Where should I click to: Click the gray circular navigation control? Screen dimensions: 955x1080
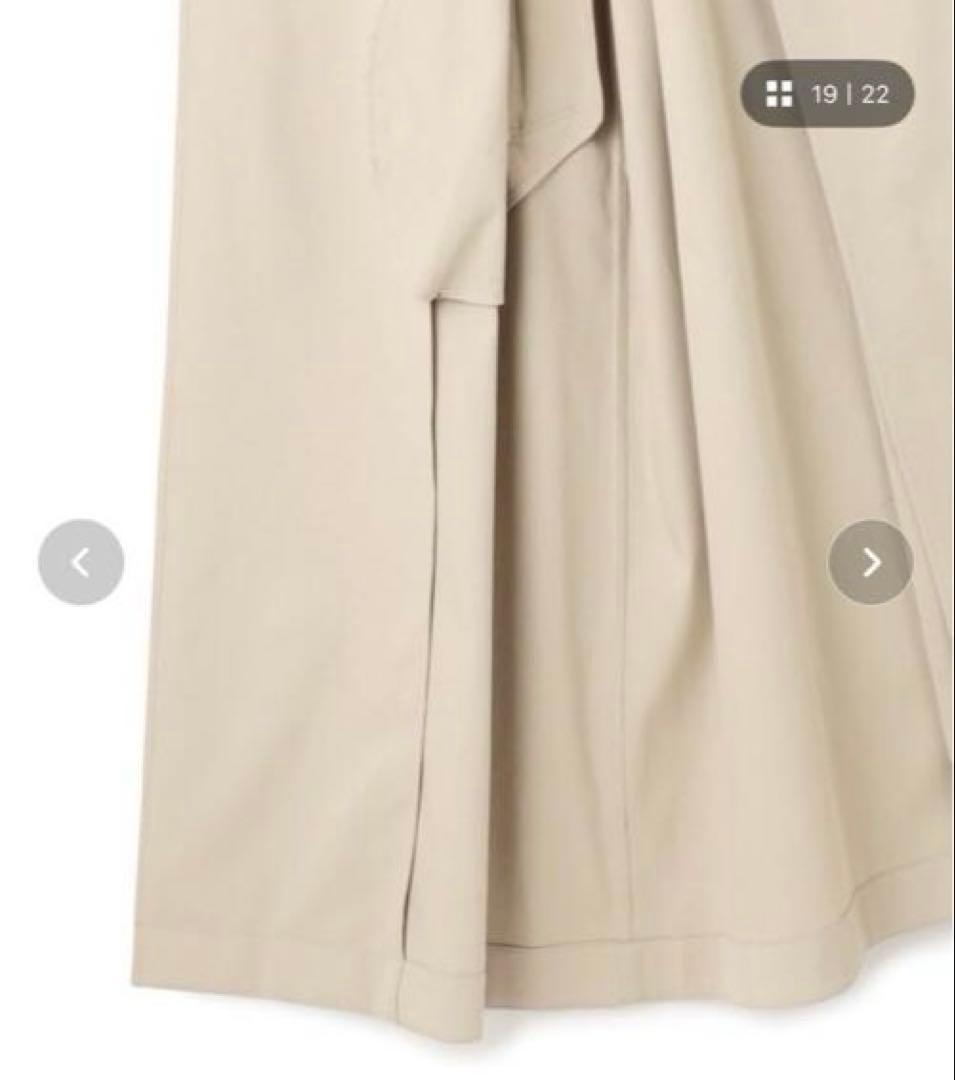[x=80, y=562]
